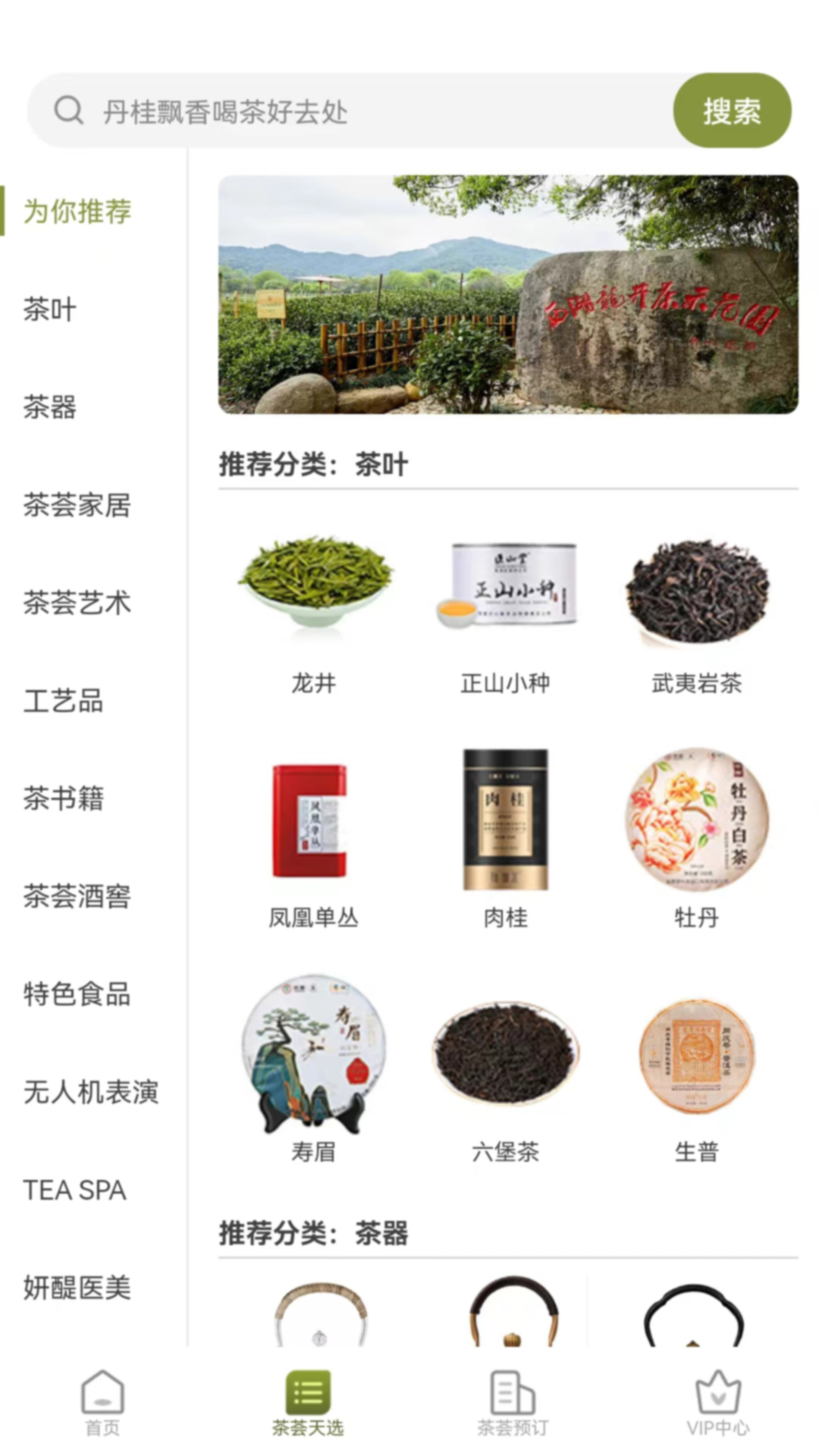Select 茶荟艺术 in the sidebar
Viewport: 819px width, 1456px height.
[x=77, y=603]
